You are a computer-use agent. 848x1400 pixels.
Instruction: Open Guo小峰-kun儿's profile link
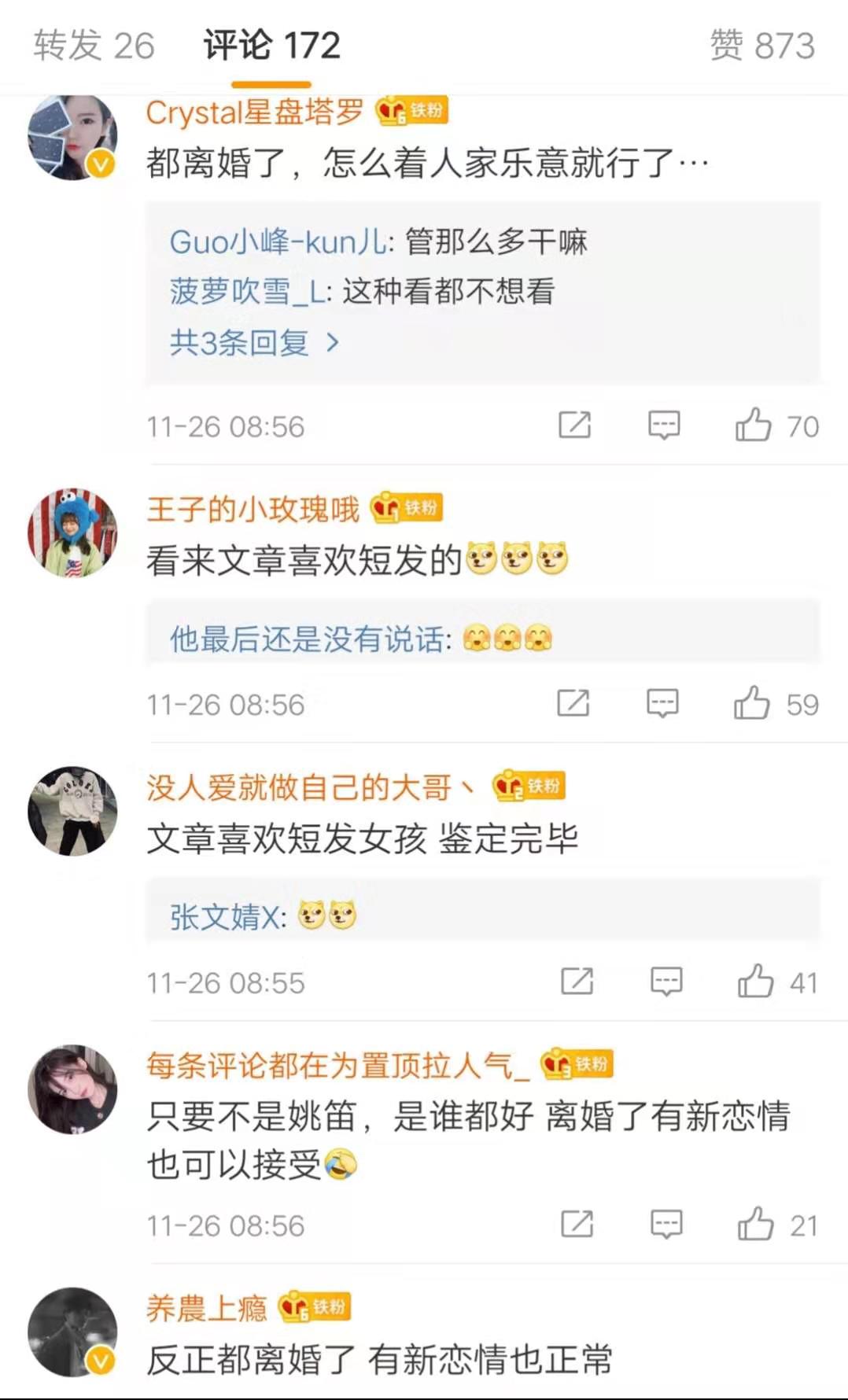280,241
